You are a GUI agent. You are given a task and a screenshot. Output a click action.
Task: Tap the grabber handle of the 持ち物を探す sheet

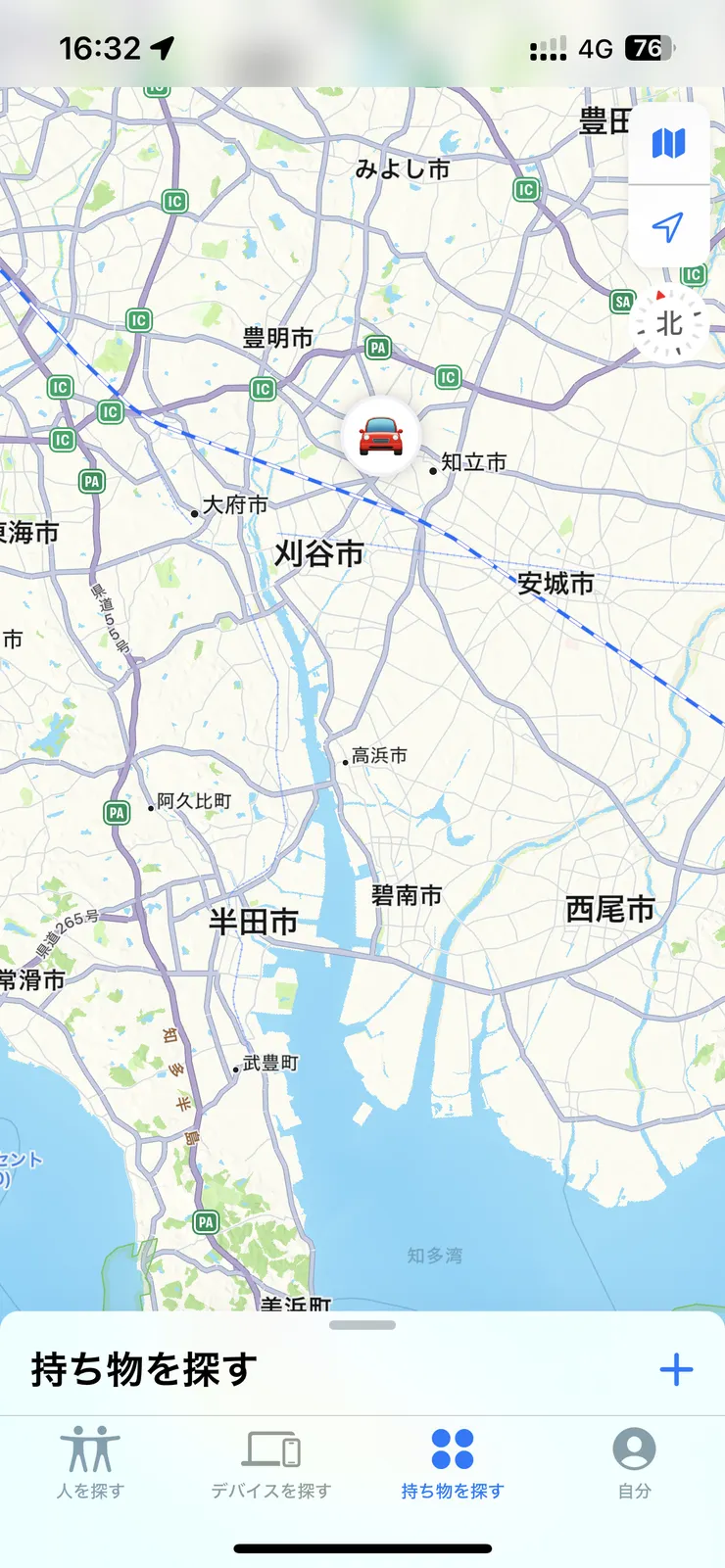[x=362, y=1325]
